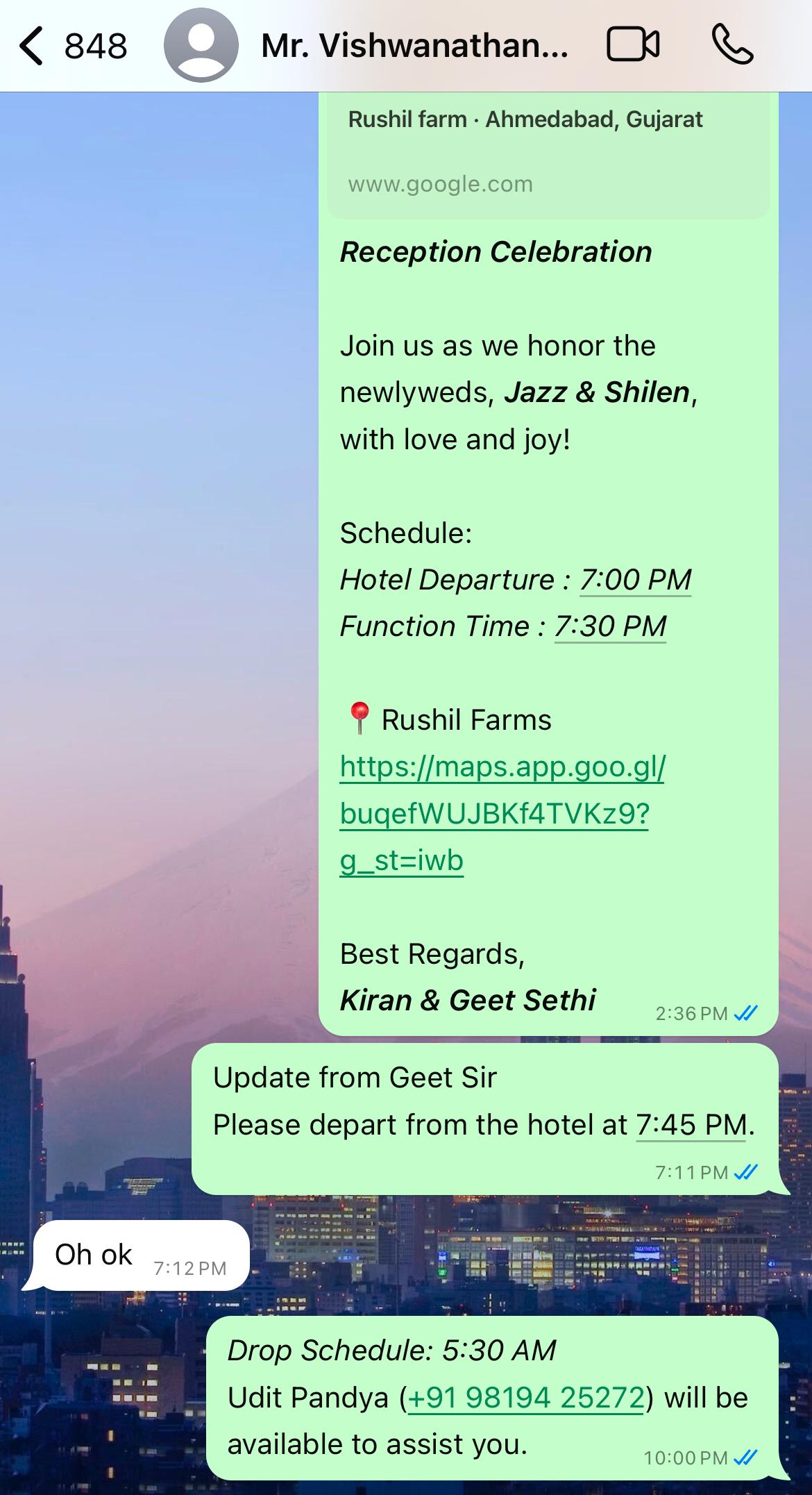Tap Udit Pandya's phone number link
This screenshot has height=1495, width=812.
[527, 1397]
